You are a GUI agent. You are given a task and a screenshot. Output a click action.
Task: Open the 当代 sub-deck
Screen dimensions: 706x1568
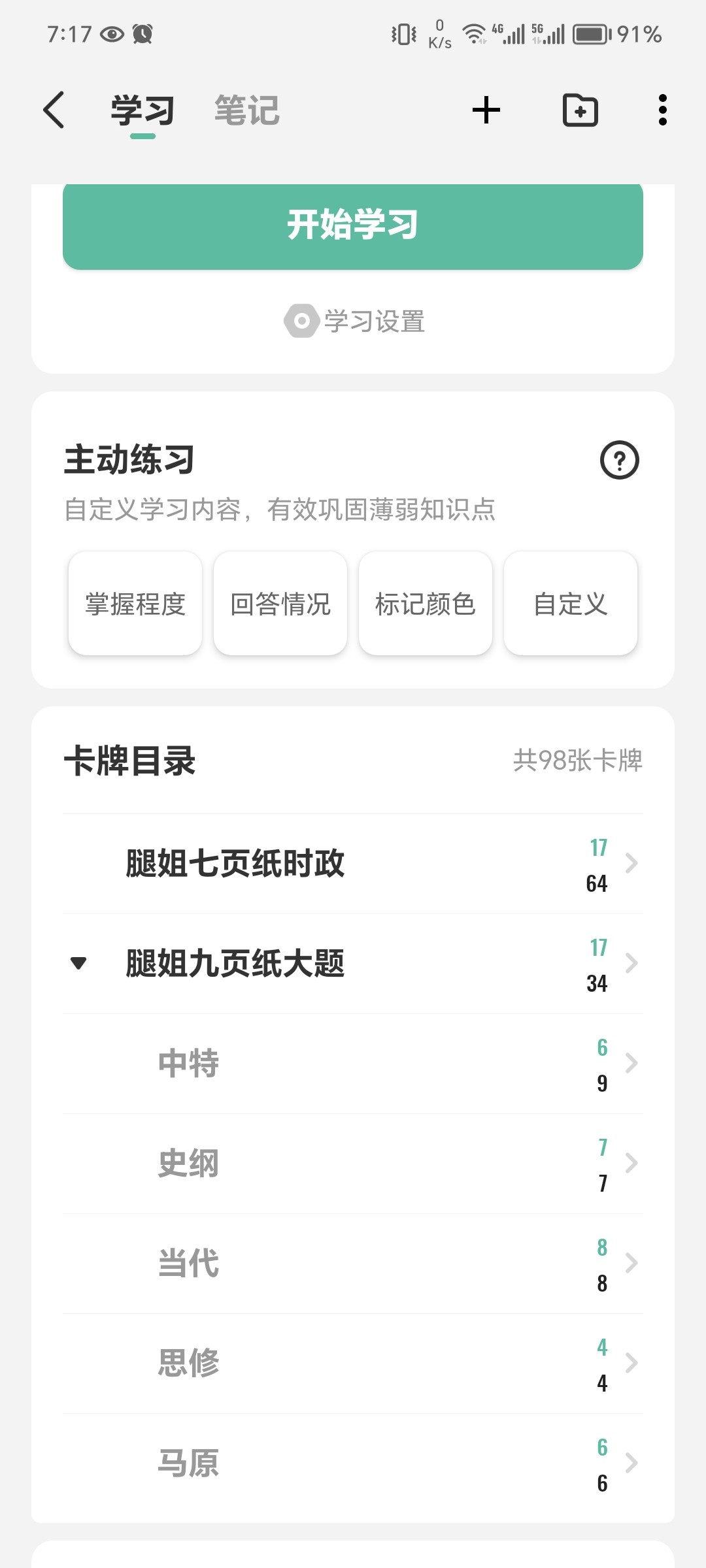[353, 1264]
